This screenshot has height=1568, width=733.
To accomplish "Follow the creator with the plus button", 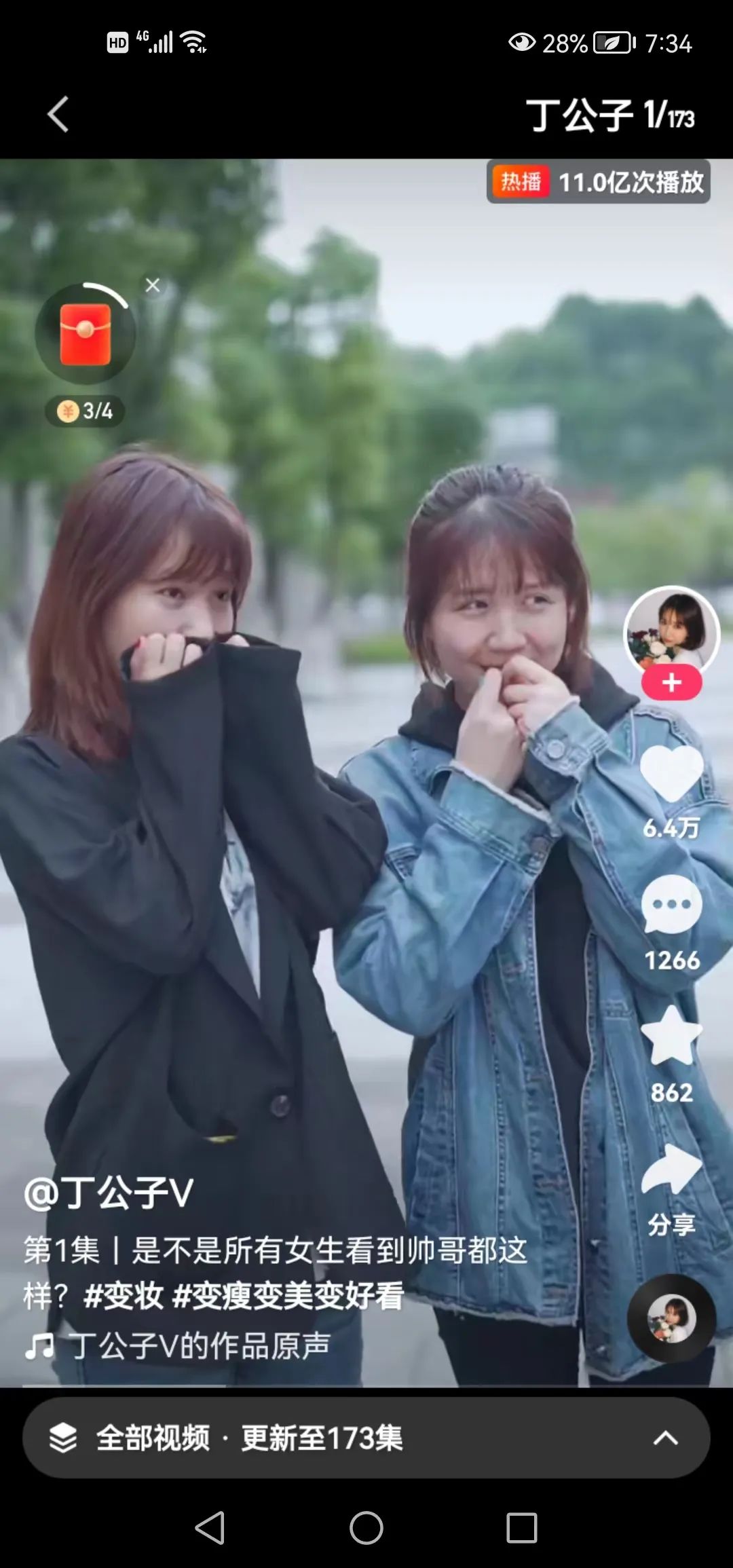I will 671,683.
